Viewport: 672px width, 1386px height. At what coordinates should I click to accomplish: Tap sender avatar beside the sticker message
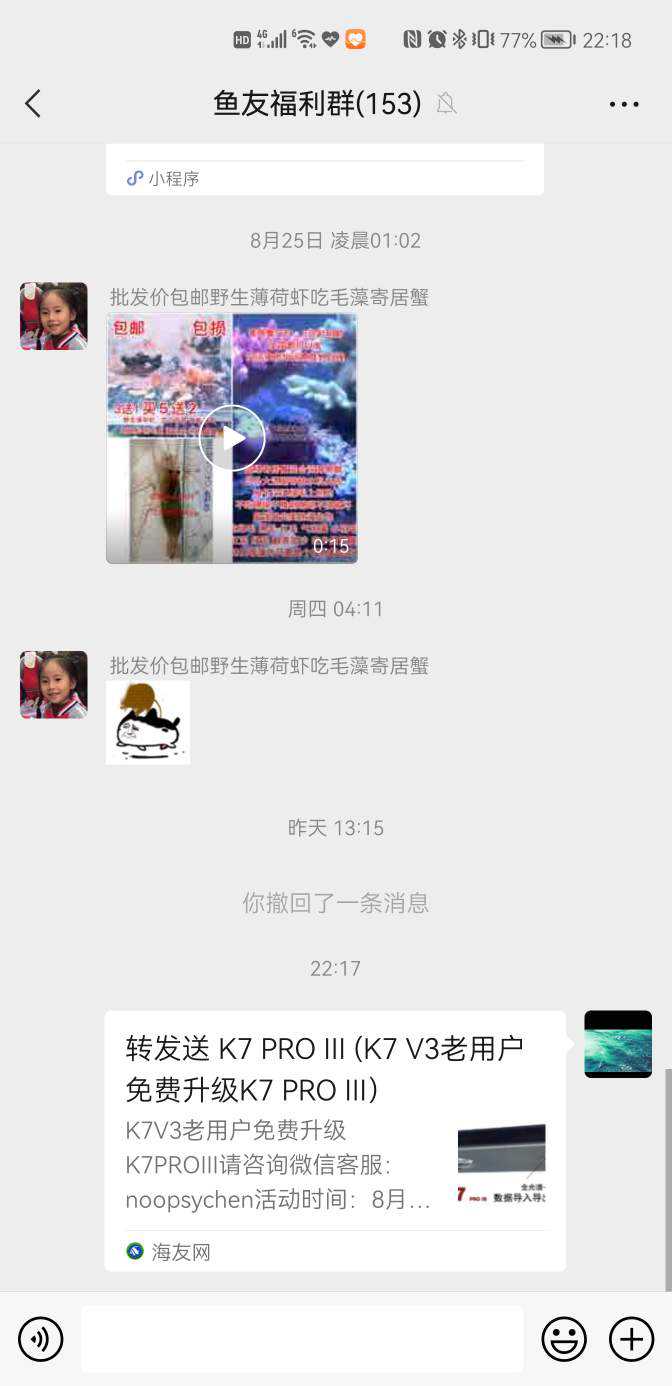coord(54,685)
